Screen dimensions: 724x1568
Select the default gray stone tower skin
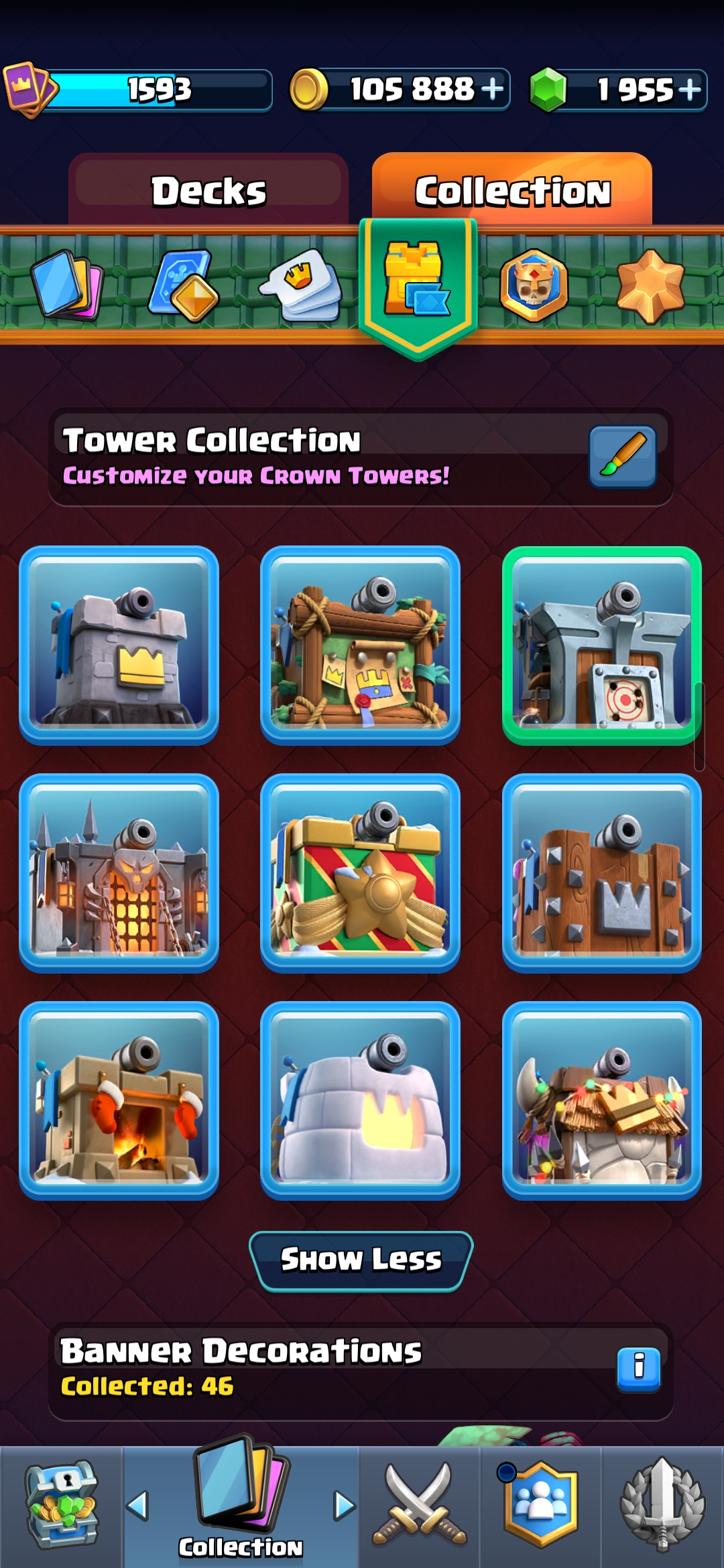coord(119,645)
